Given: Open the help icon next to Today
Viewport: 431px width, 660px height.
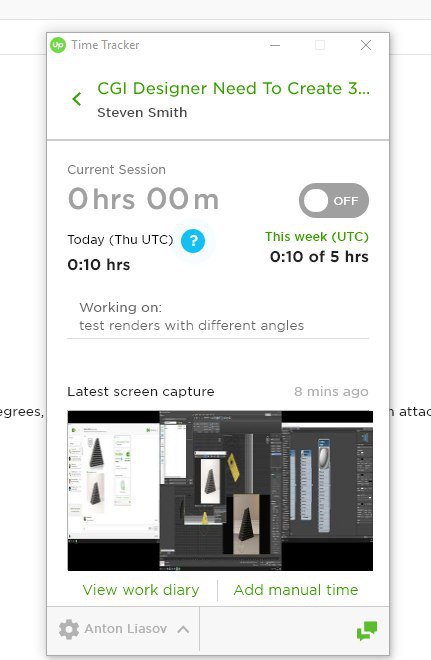Looking at the screenshot, I should point(193,241).
